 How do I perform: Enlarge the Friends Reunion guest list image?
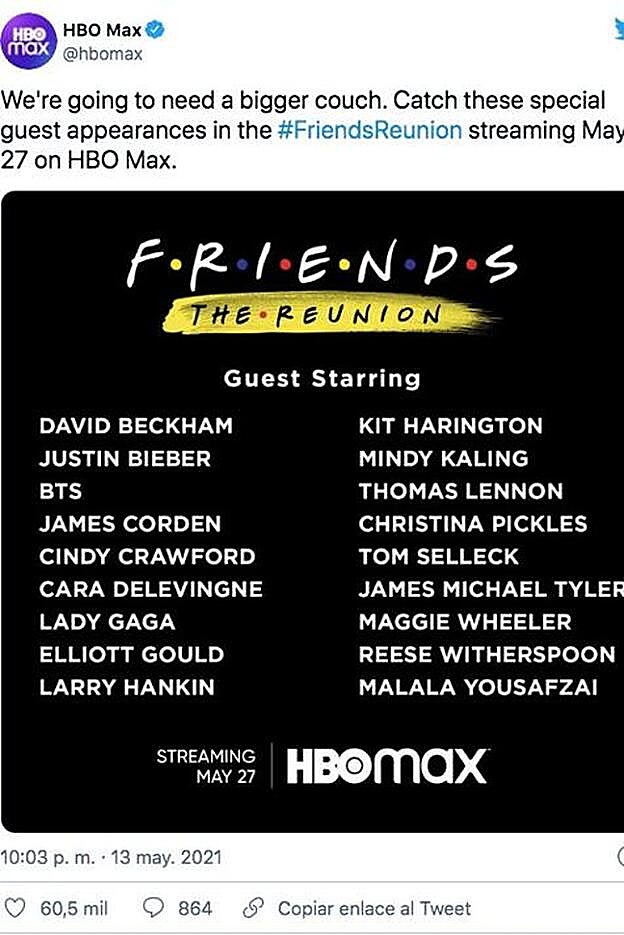[312, 510]
